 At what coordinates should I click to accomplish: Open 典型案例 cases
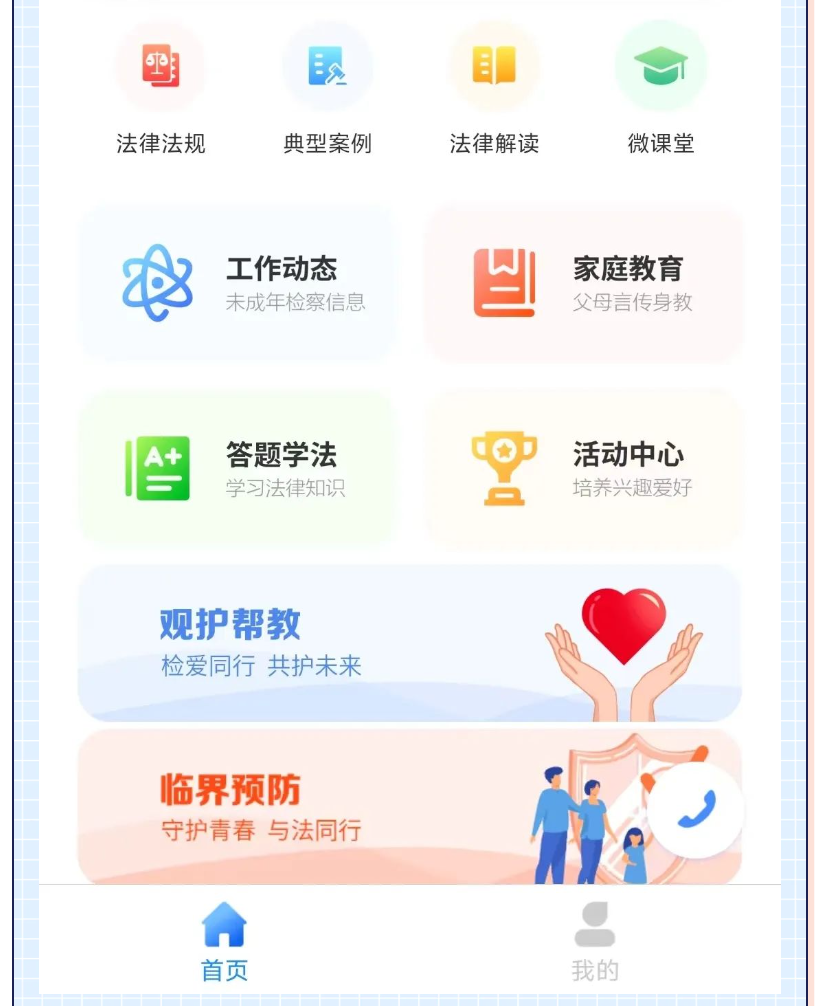coord(327,88)
